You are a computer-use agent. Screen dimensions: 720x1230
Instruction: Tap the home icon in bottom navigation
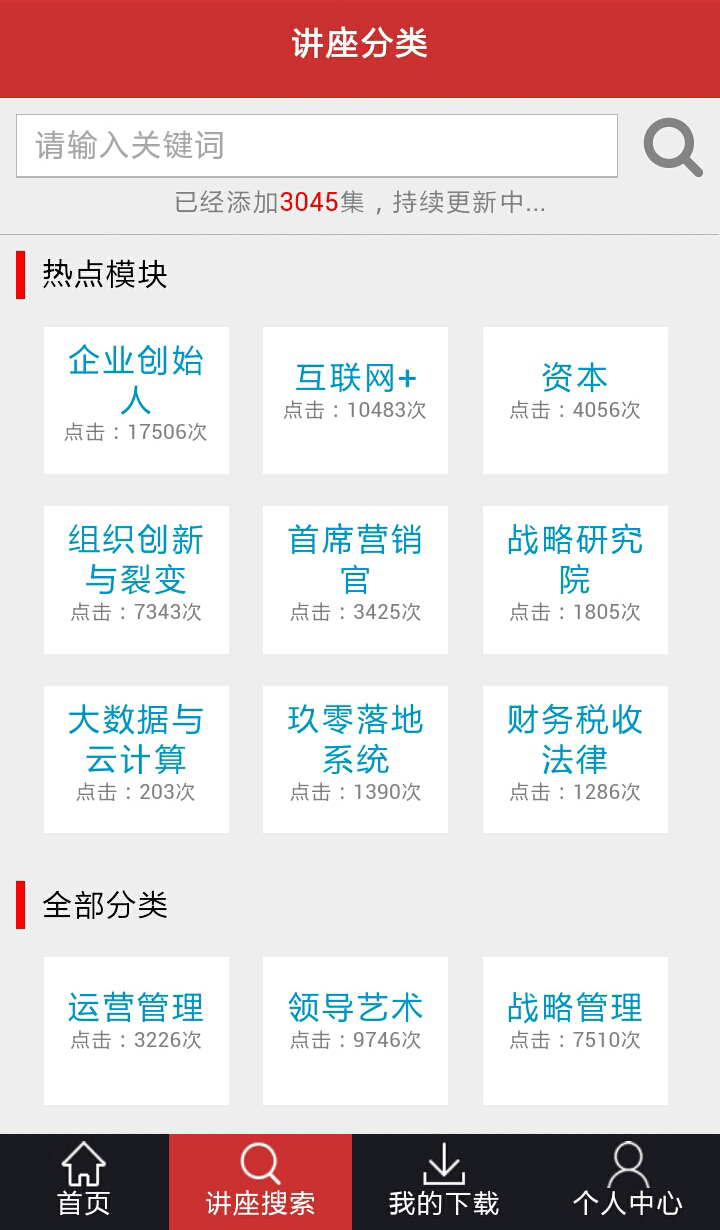pyautogui.click(x=85, y=1165)
